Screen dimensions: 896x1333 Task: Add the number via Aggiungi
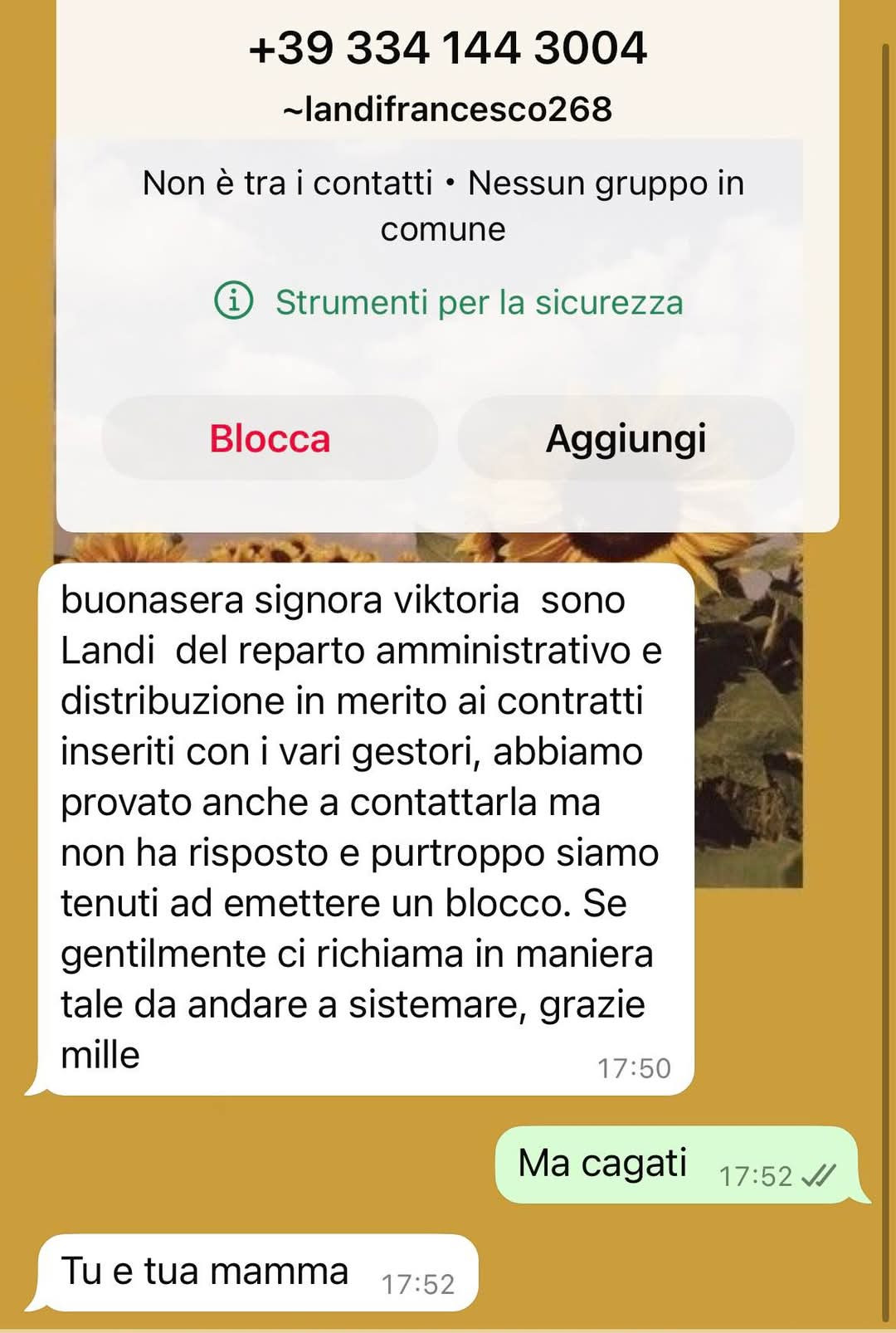tap(626, 438)
